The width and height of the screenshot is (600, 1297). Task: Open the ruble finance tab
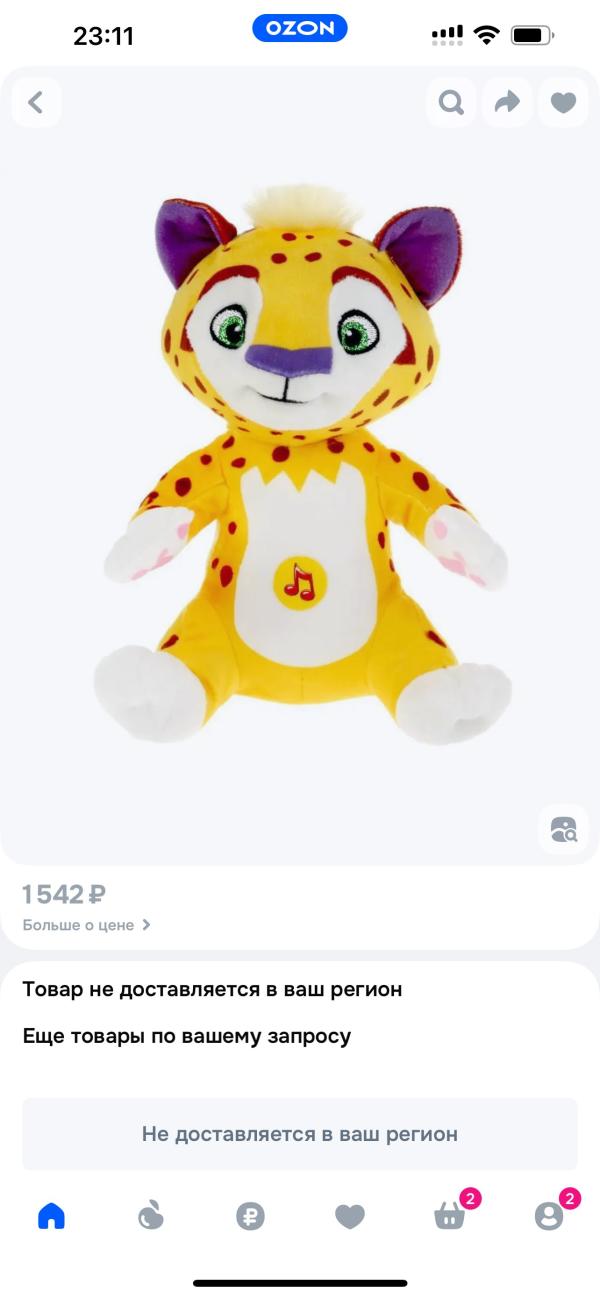click(x=250, y=1216)
